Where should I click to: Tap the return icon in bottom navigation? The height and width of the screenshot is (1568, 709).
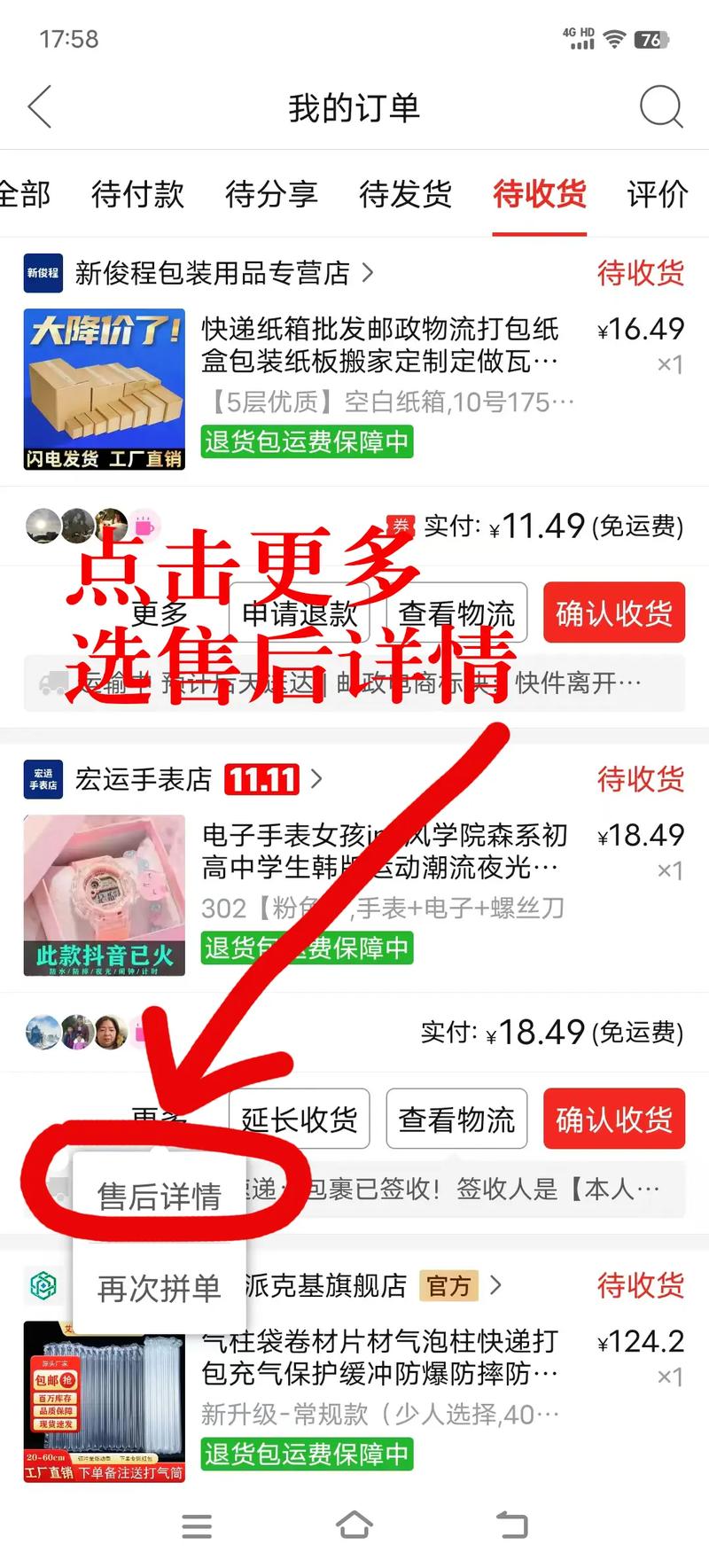coord(512,1525)
